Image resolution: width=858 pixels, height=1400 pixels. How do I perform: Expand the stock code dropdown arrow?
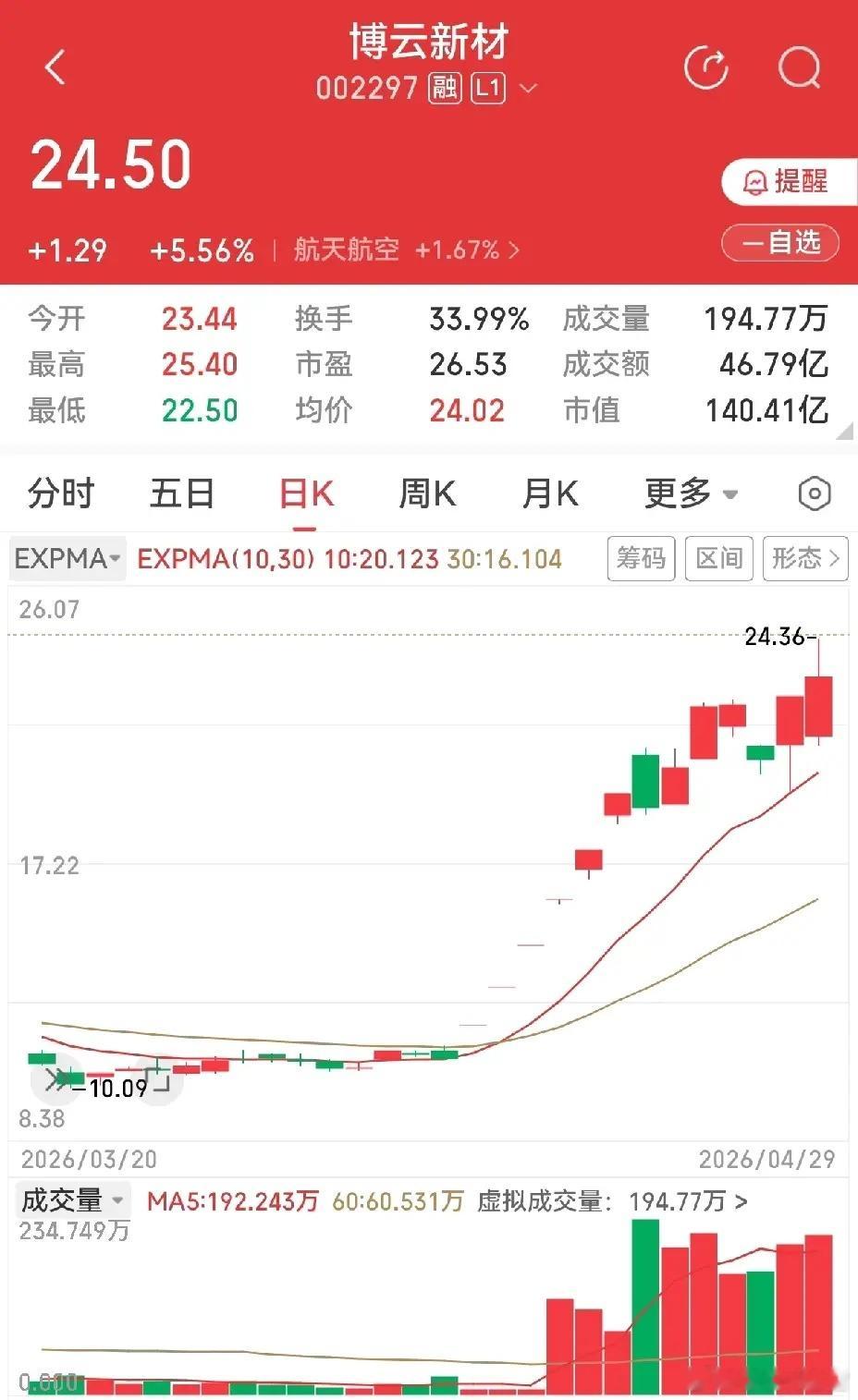[x=528, y=89]
